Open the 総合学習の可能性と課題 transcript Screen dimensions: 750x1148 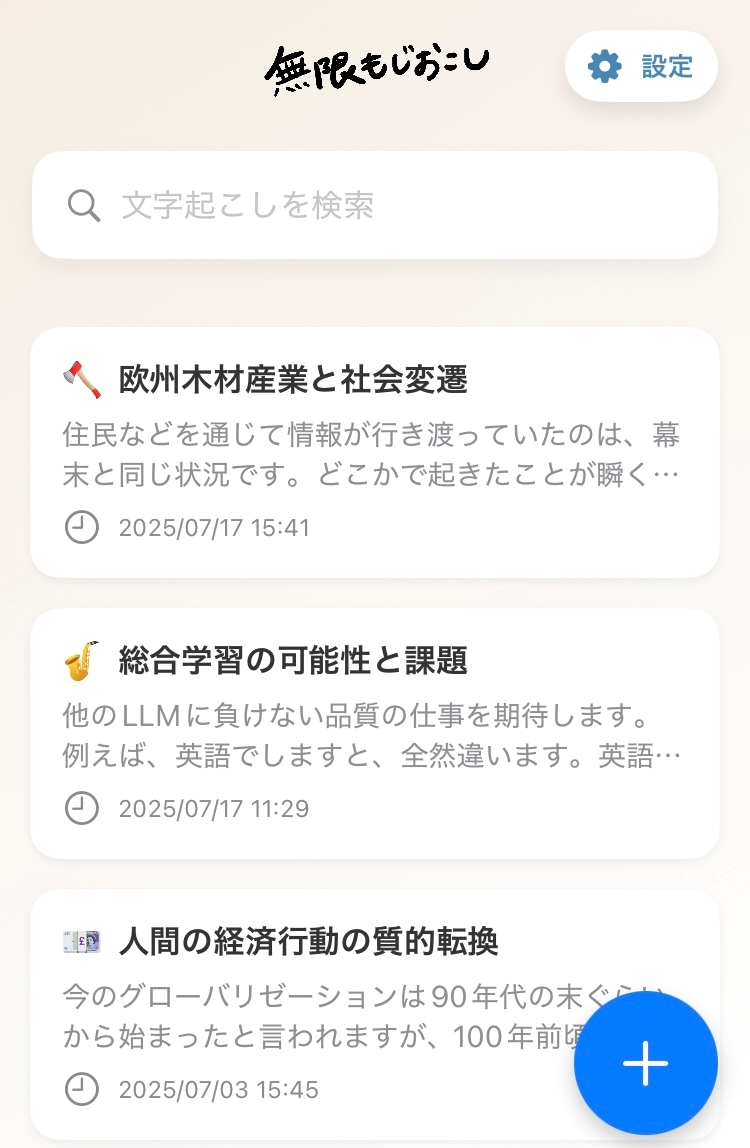pyautogui.click(x=375, y=733)
